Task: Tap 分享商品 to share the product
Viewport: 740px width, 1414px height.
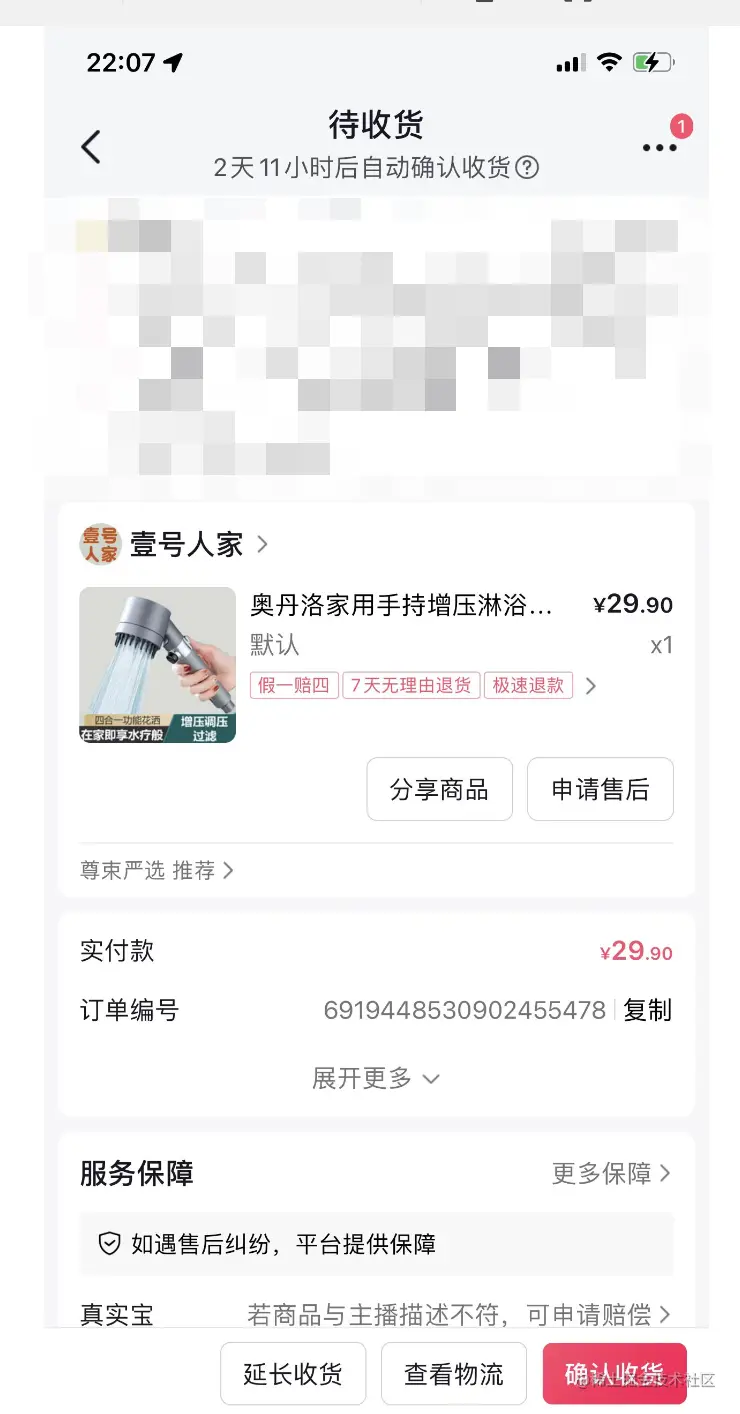Action: click(439, 789)
